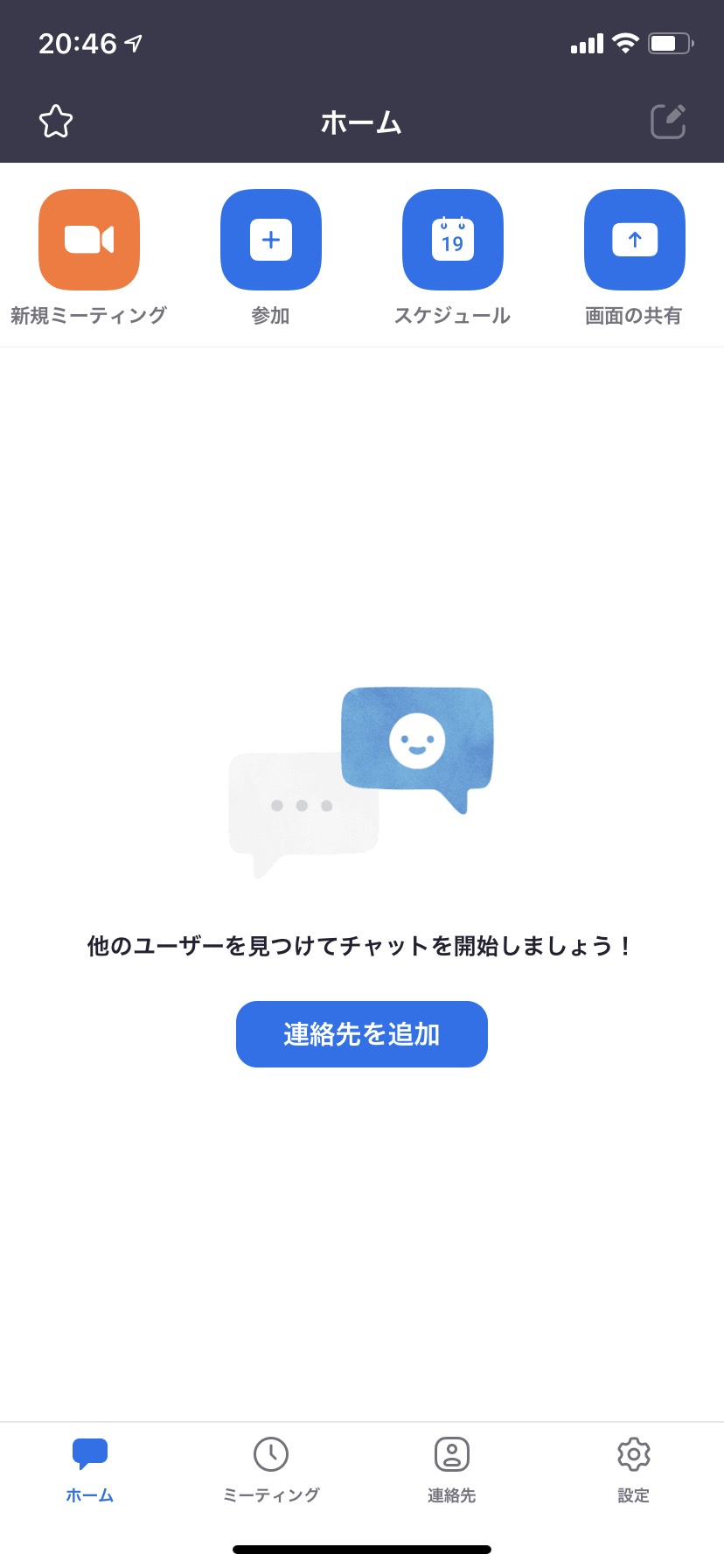Tap the 連絡先を追加 button
724x1568 pixels.
362,1034
